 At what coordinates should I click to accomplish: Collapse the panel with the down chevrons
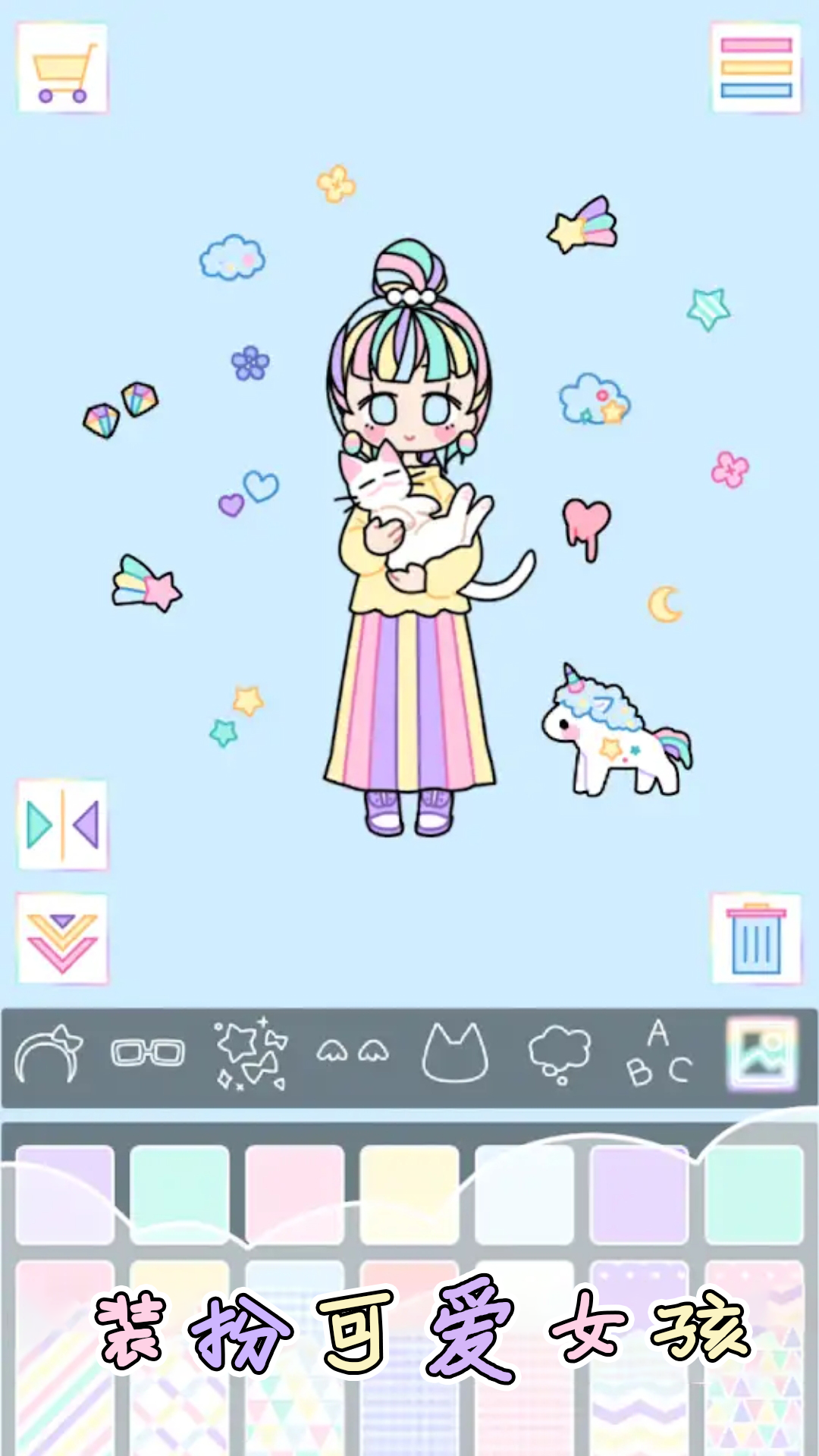pos(63,940)
